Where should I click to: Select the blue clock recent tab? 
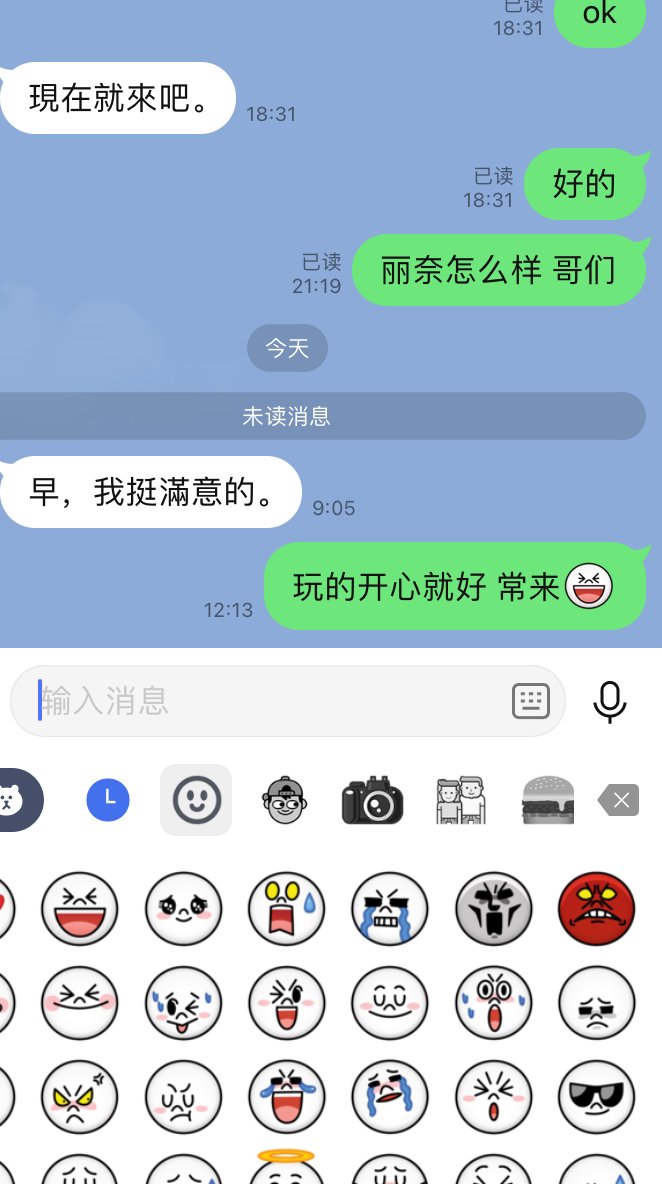[108, 800]
